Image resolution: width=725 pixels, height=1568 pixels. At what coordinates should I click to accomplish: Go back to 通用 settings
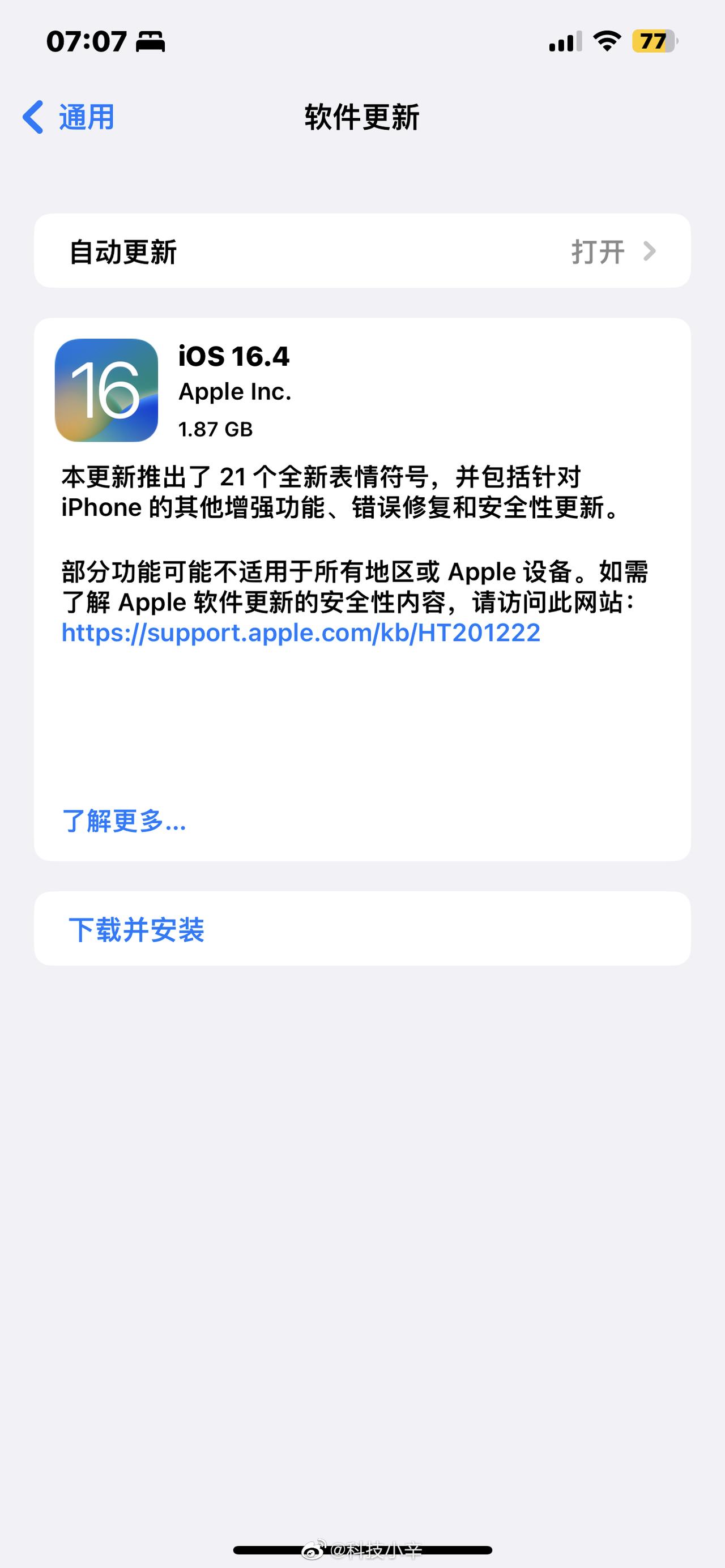click(x=68, y=117)
